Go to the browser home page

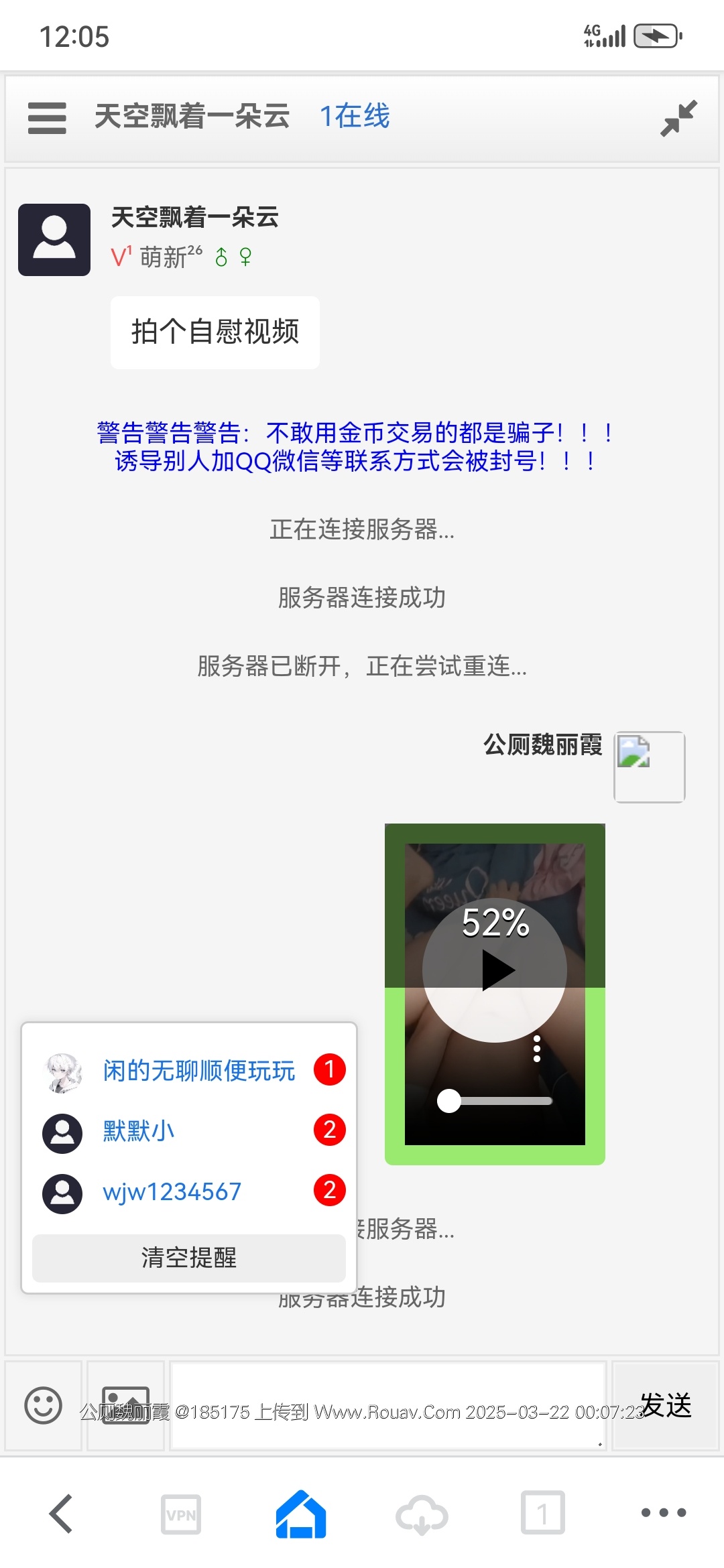point(301,1514)
